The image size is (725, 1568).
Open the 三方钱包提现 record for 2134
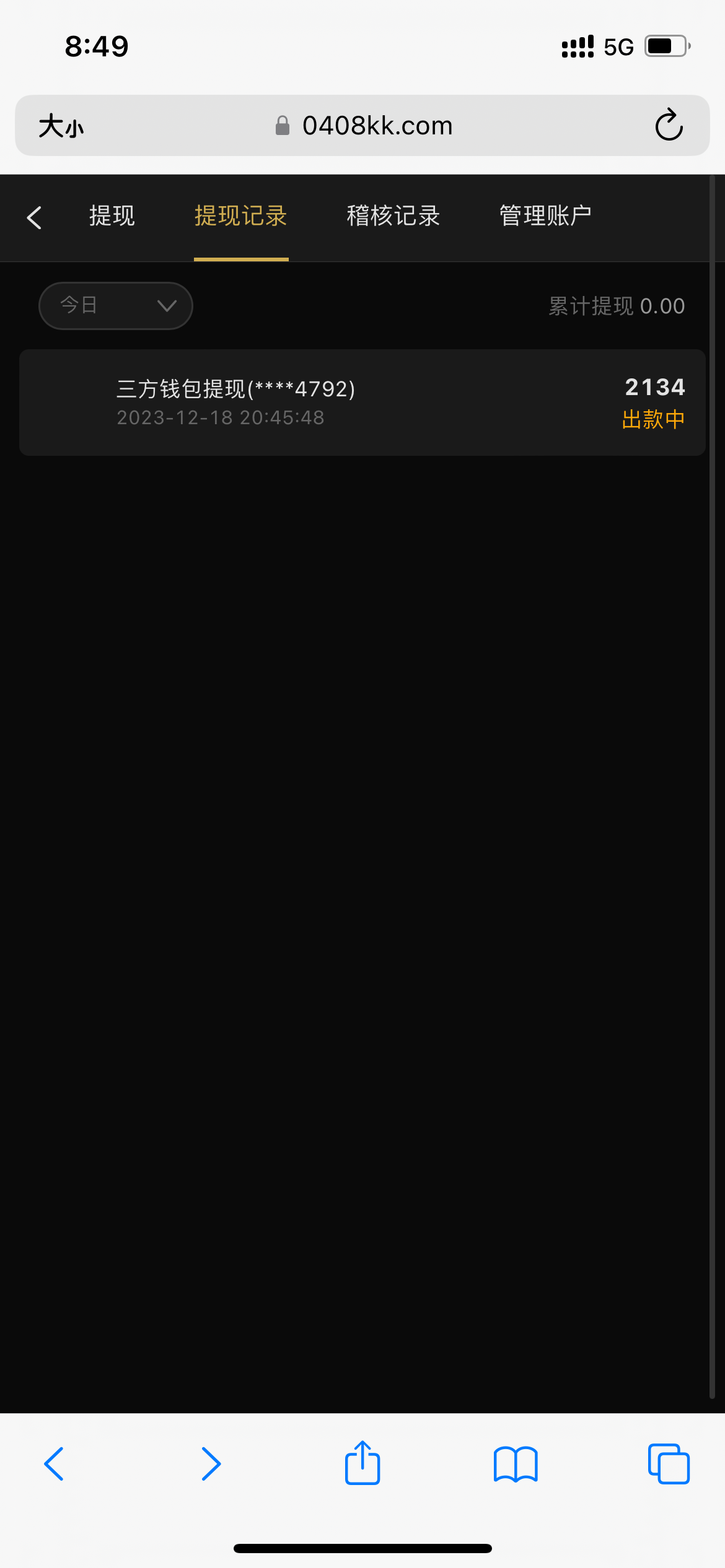[362, 403]
